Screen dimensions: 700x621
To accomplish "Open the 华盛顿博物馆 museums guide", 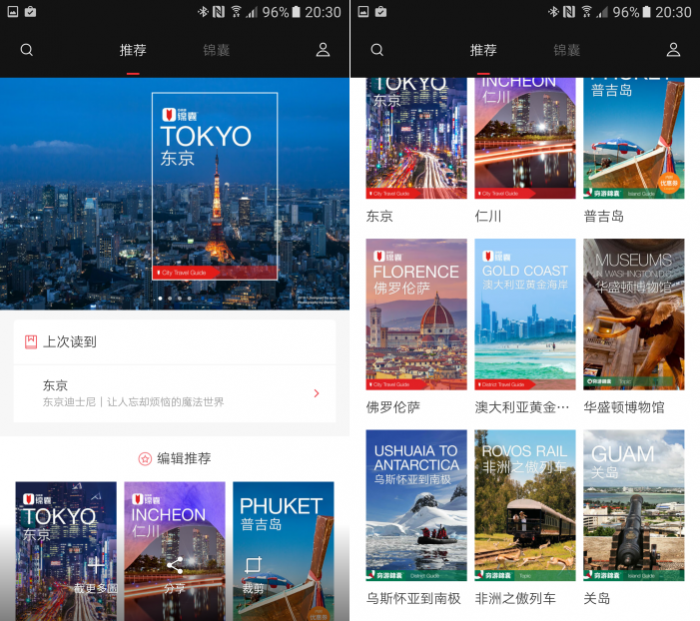I will coord(634,314).
